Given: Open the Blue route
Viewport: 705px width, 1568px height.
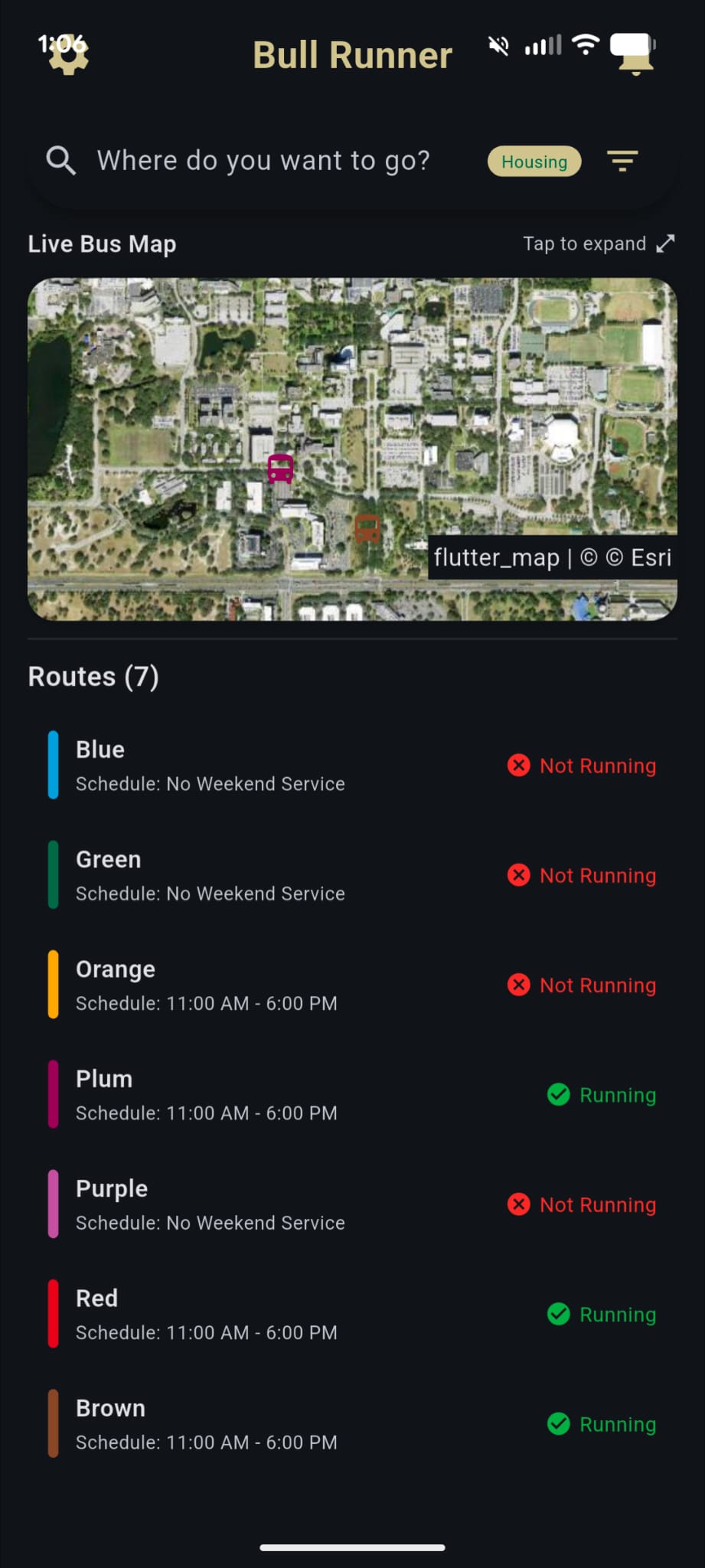Looking at the screenshot, I should click(352, 766).
